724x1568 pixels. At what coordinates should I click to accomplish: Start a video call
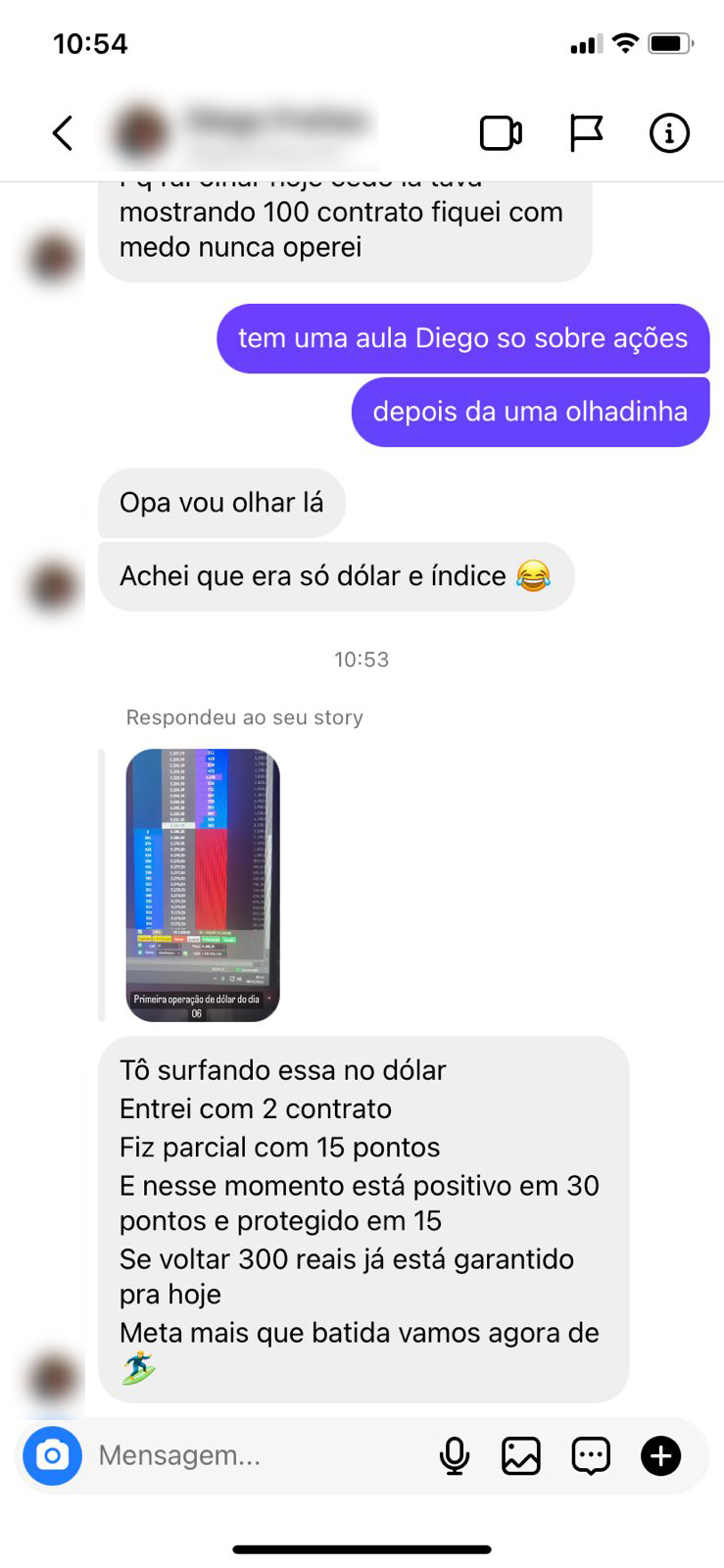coord(501,133)
